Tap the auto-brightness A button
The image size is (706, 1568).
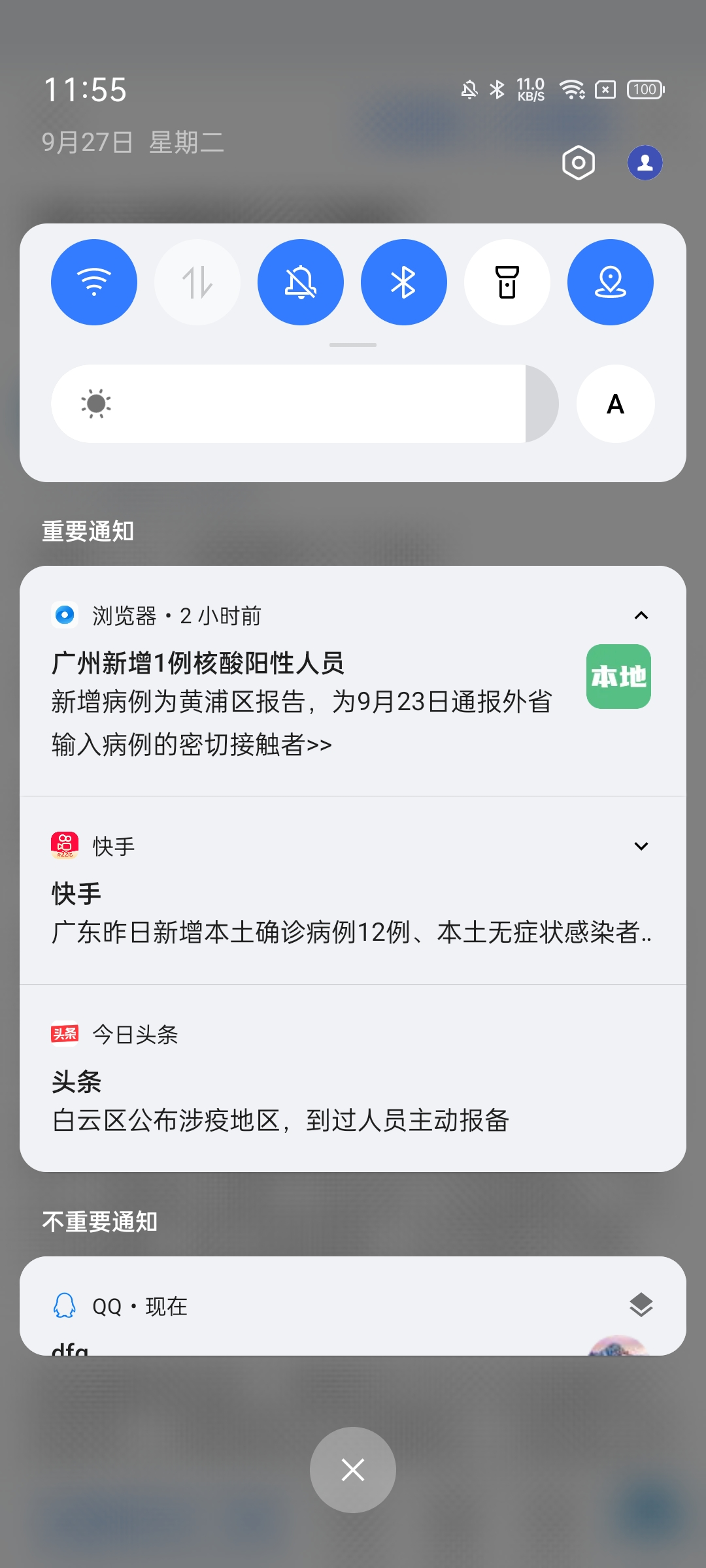click(614, 404)
